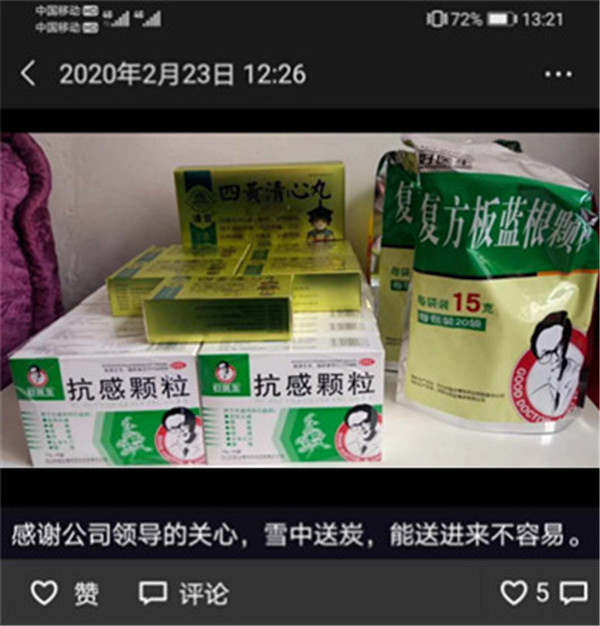Open the three-dot overflow menu
The image size is (600, 626).
(558, 75)
